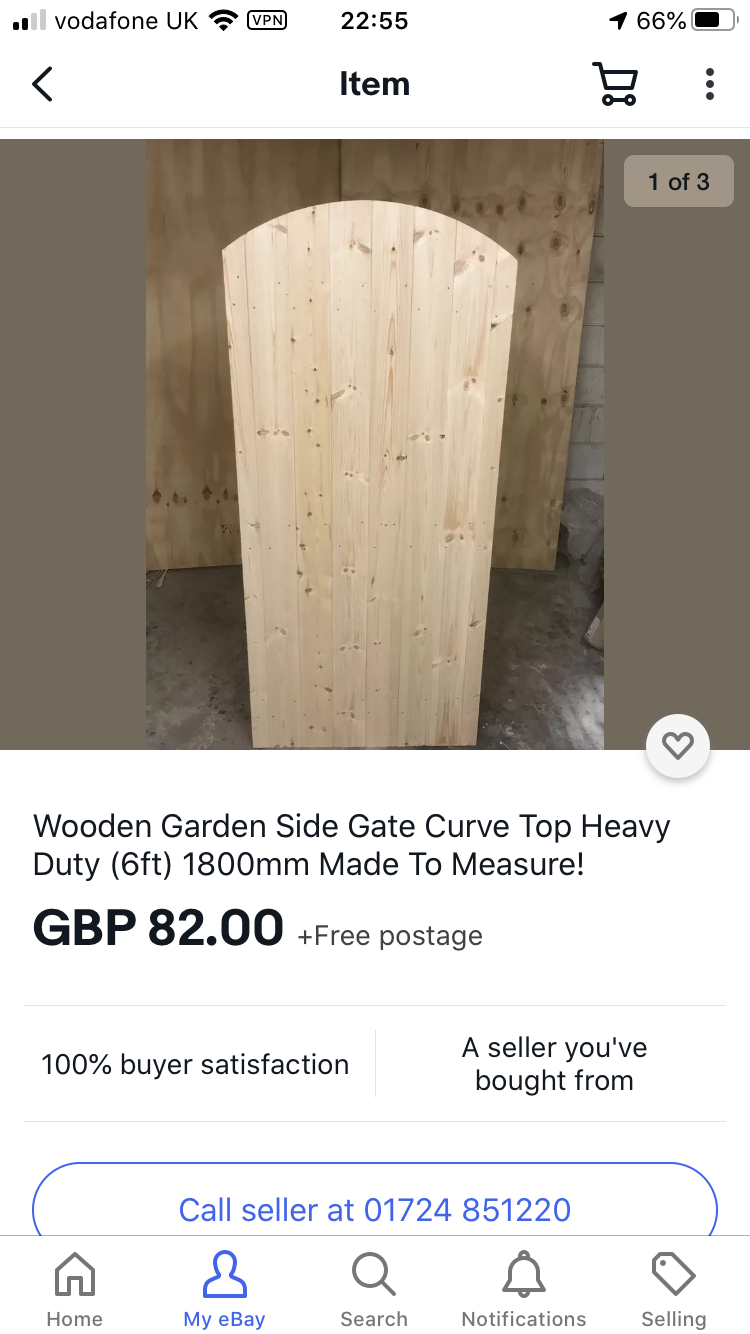The image size is (750, 1334).
Task: Go to the Search tab
Action: (374, 1289)
